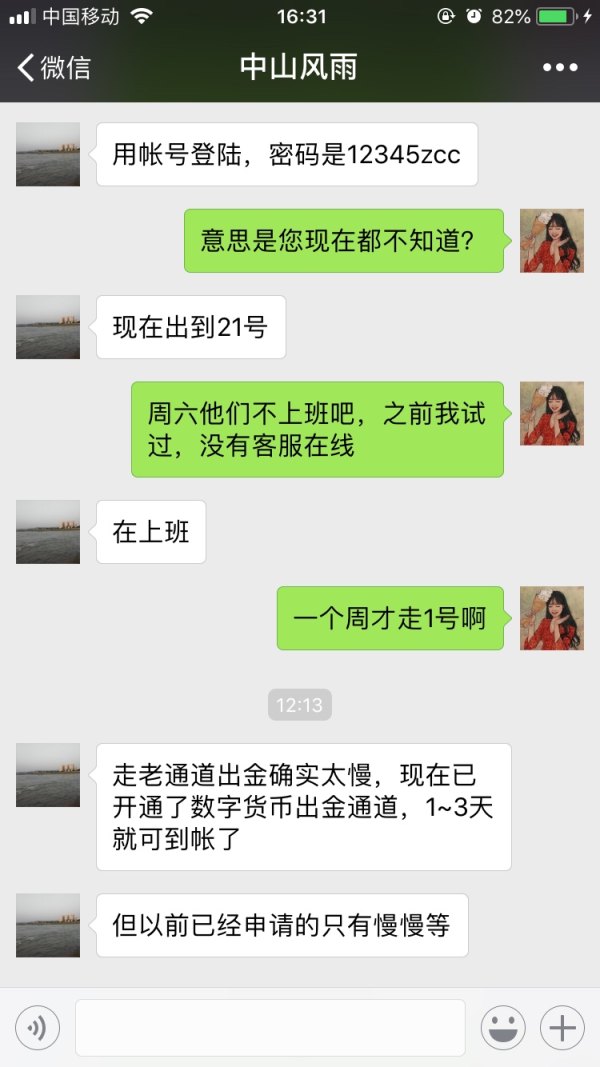Open the plus attachments menu

tap(562, 1027)
